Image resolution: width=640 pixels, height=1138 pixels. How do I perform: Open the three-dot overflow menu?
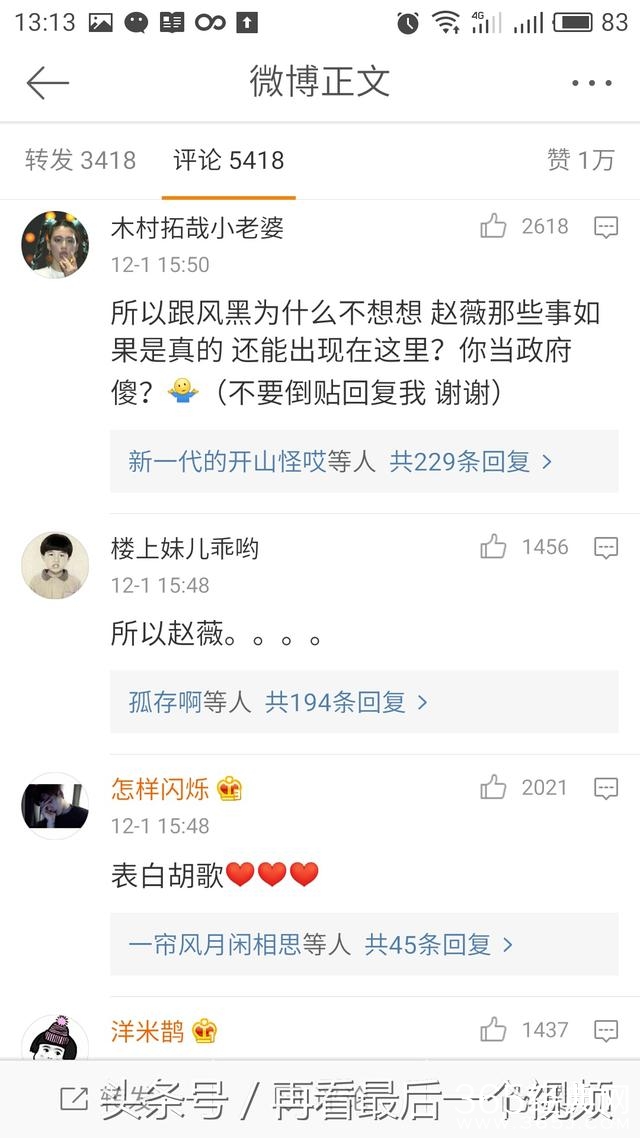591,83
